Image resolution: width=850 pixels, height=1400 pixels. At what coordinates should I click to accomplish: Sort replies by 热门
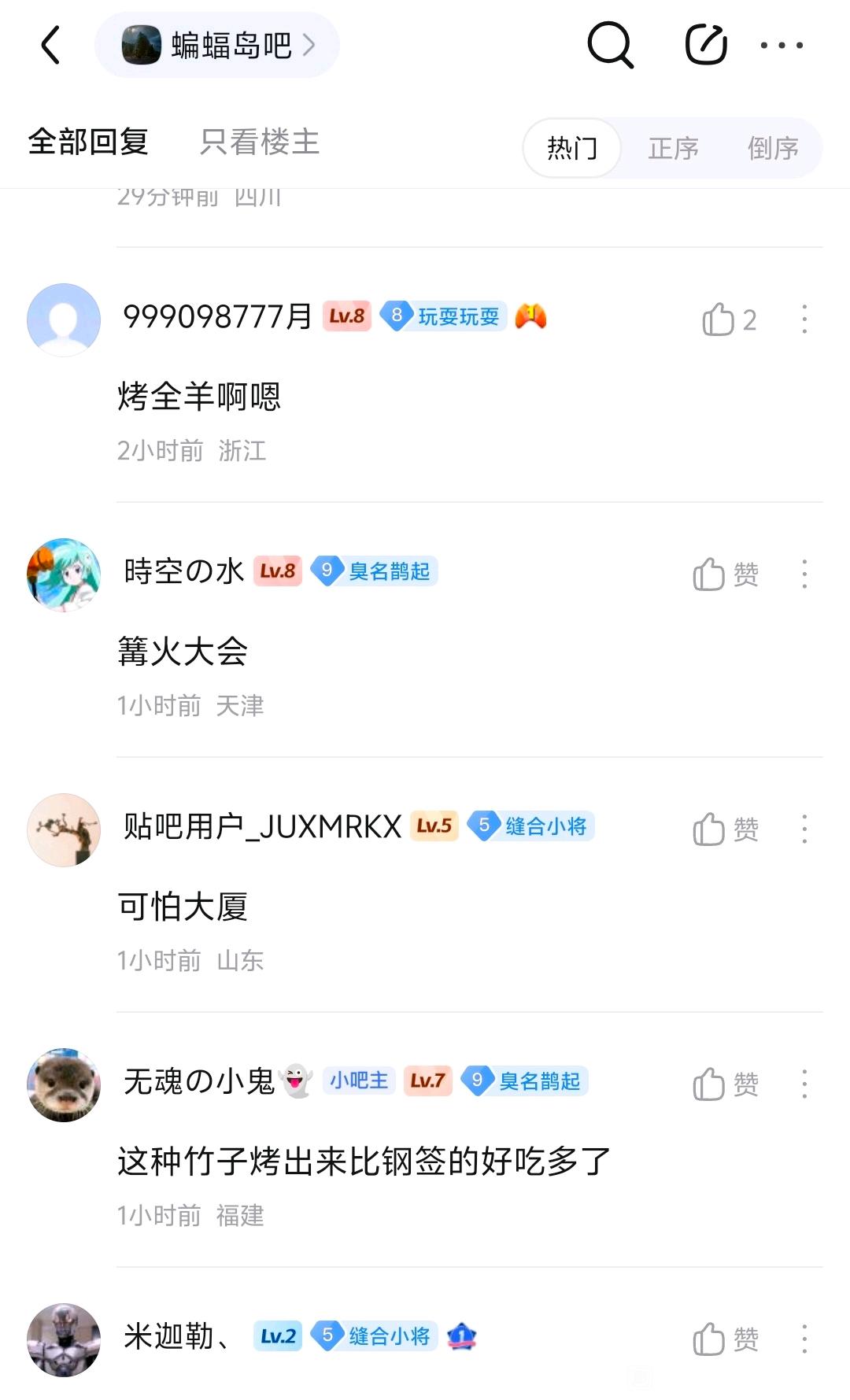pyautogui.click(x=572, y=148)
